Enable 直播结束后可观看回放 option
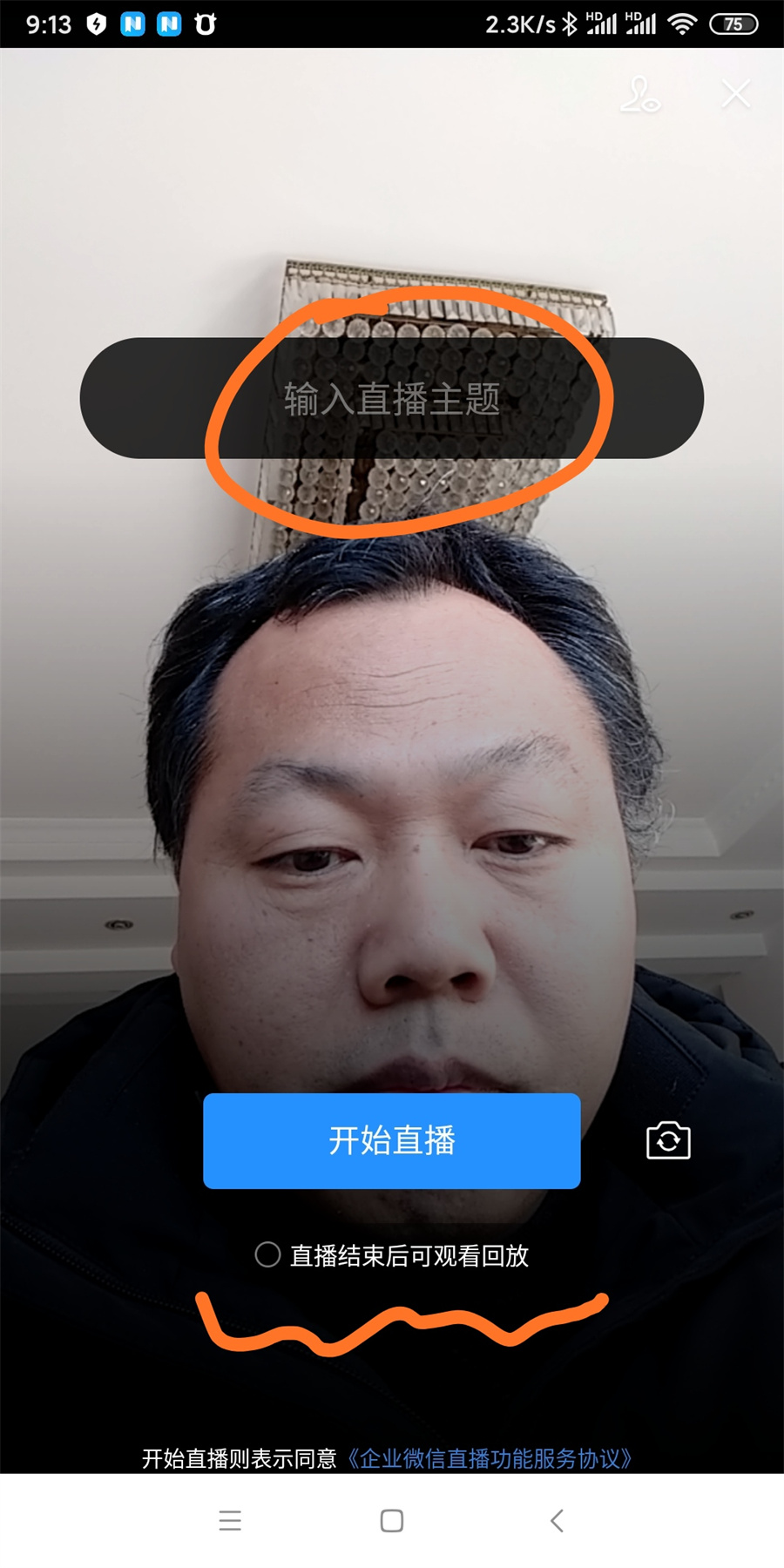Image resolution: width=784 pixels, height=1568 pixels. pyautogui.click(x=267, y=1254)
